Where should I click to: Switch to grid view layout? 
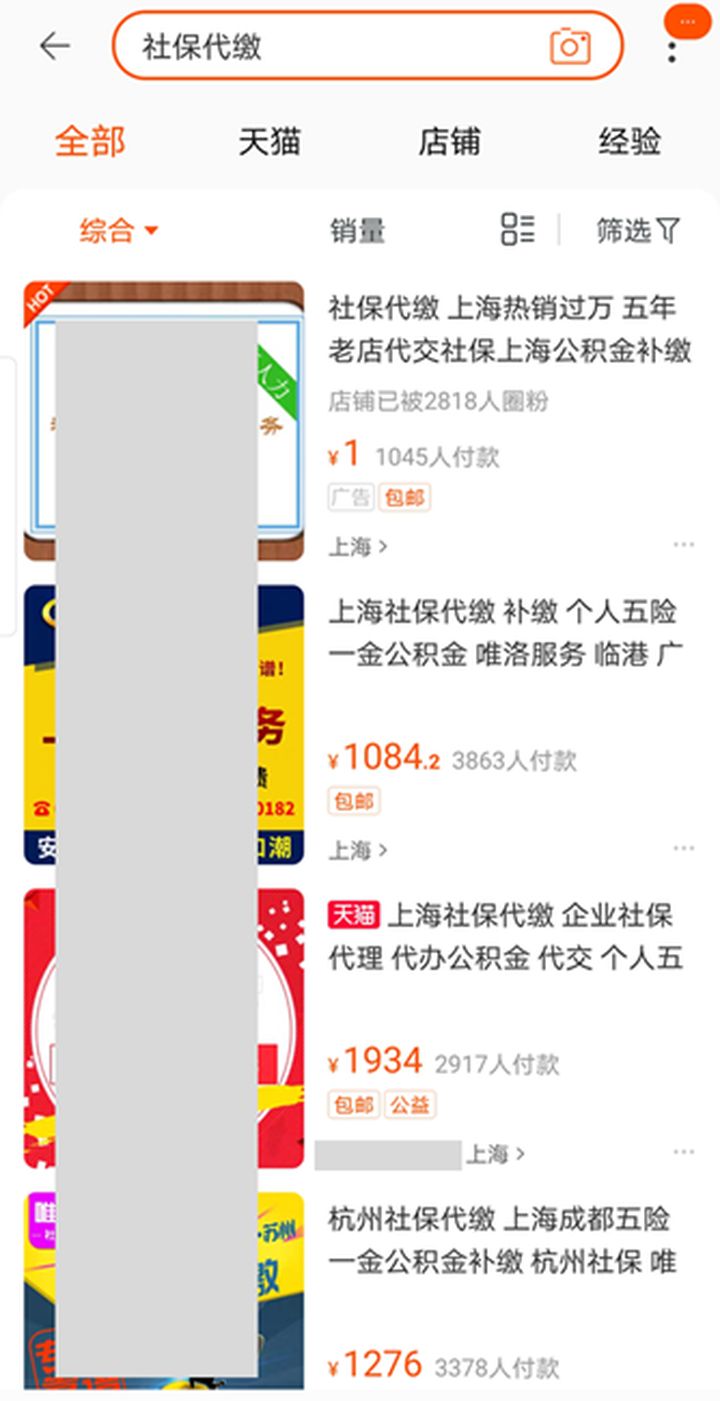pos(518,230)
